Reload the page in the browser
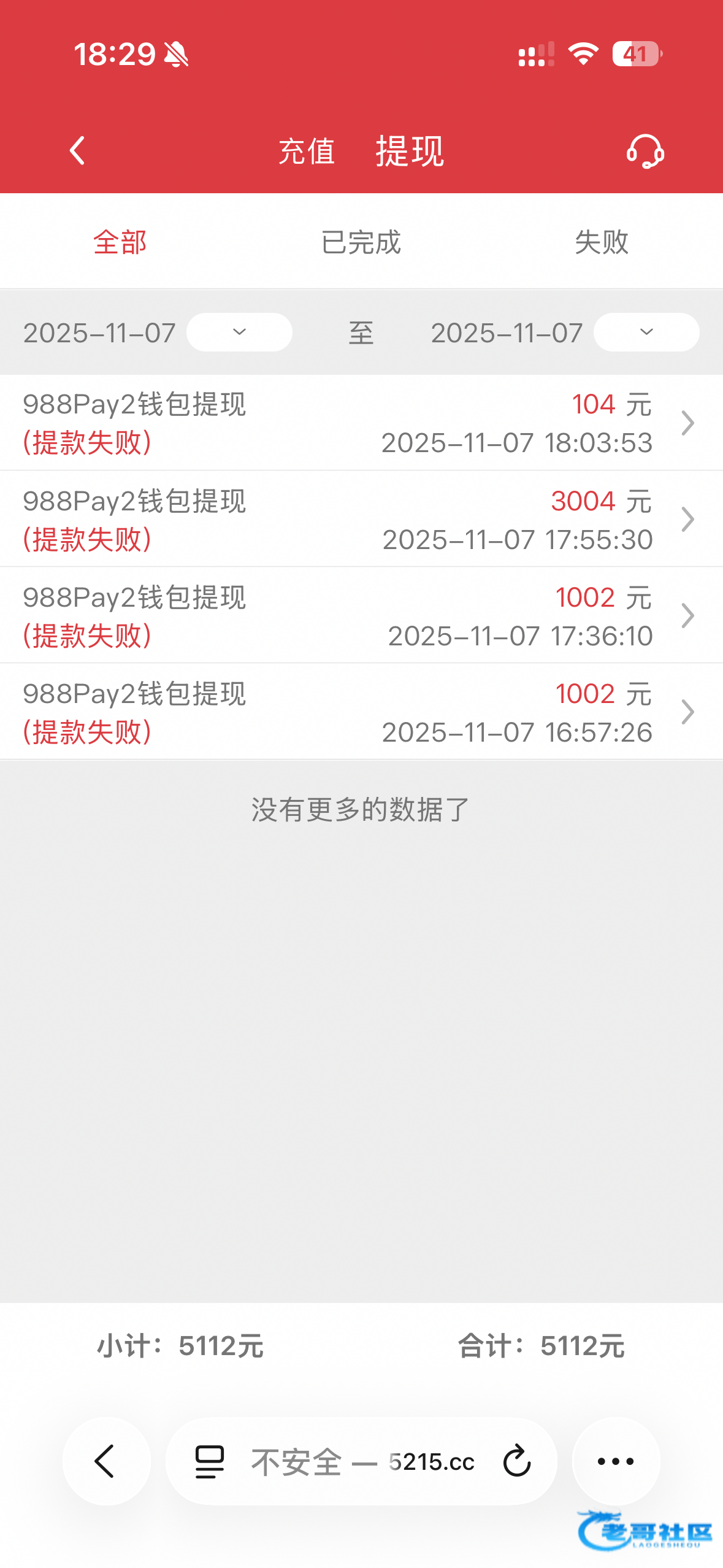 [x=517, y=1461]
